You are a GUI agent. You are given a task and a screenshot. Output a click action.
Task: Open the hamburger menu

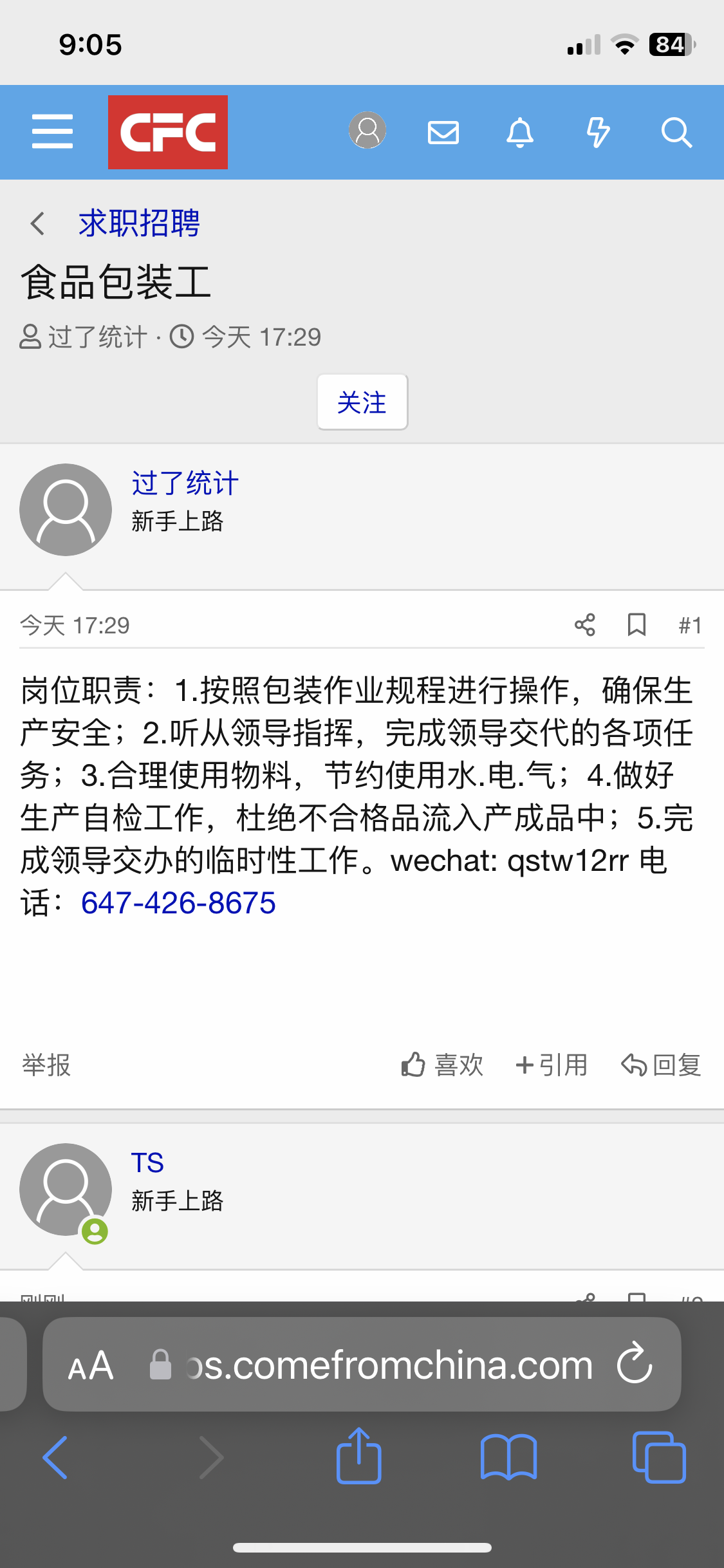(52, 132)
